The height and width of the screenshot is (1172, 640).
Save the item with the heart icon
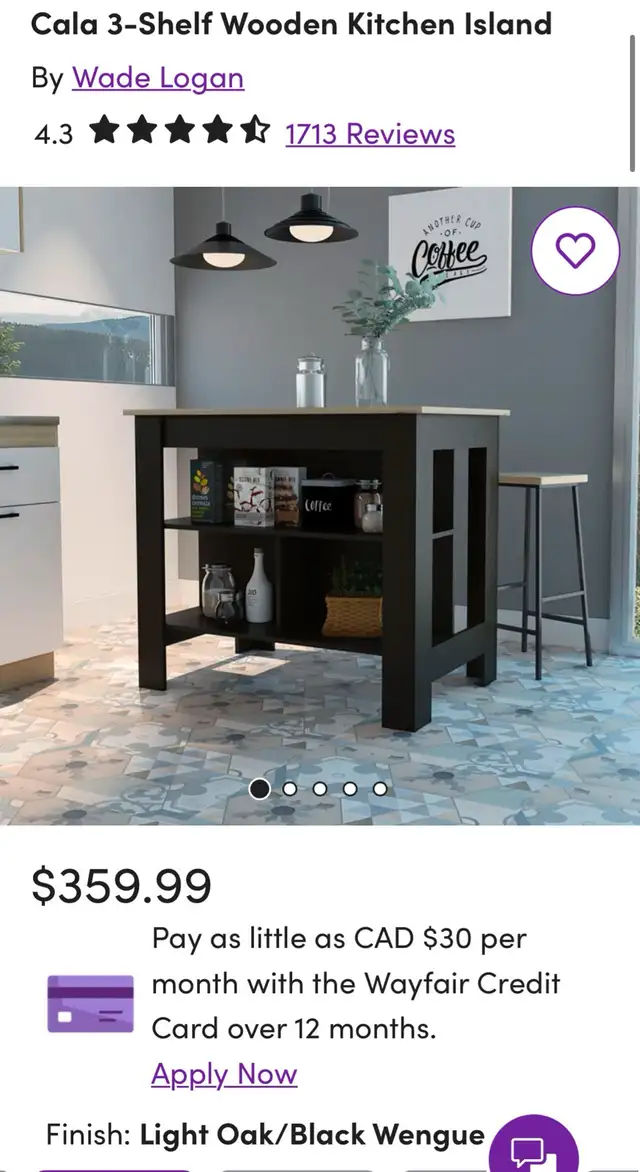[575, 250]
